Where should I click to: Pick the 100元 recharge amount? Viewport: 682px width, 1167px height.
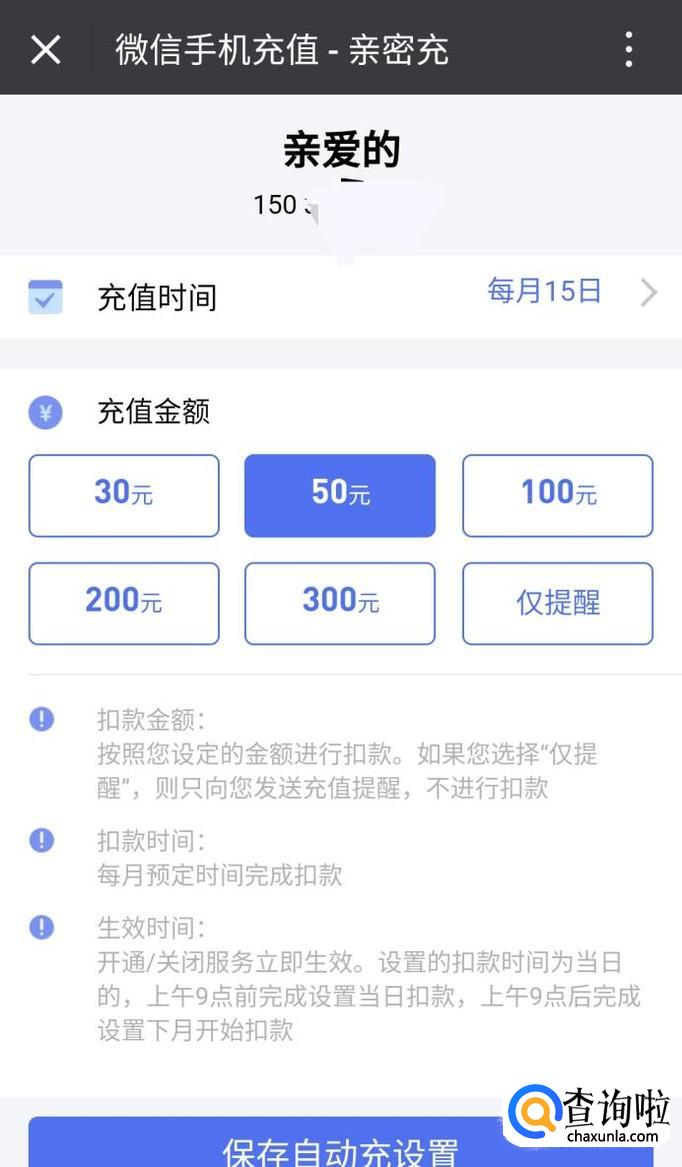tap(557, 495)
